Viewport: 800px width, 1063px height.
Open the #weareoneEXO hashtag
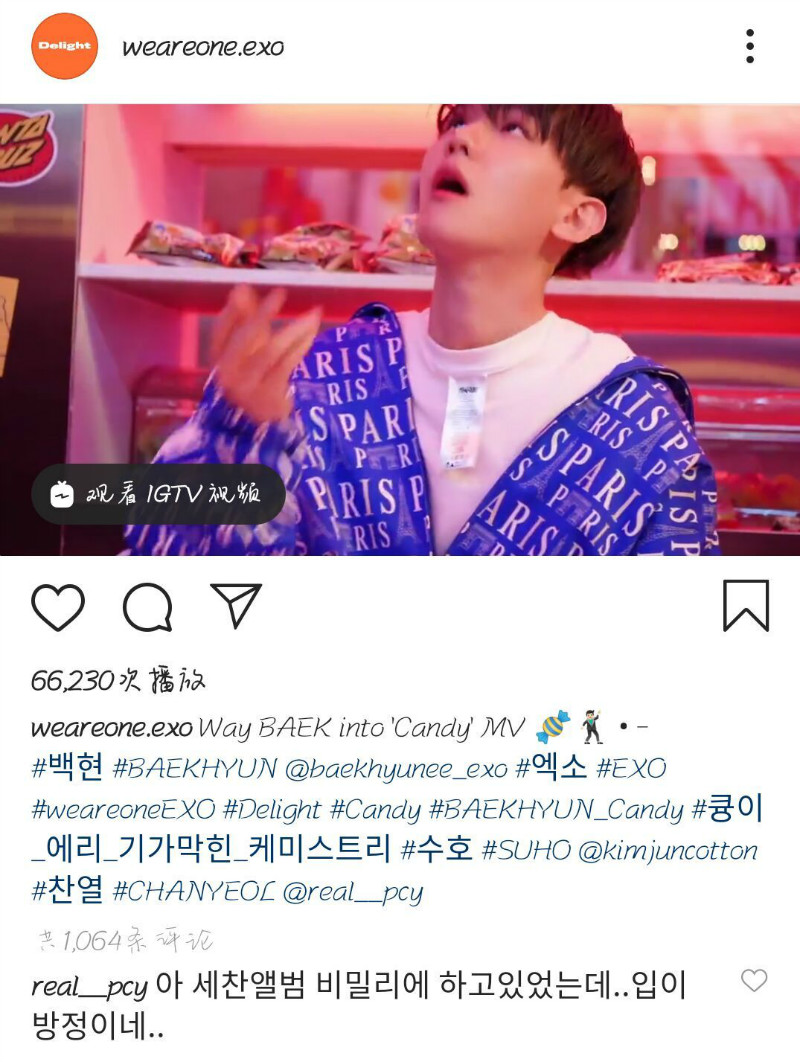123,810
